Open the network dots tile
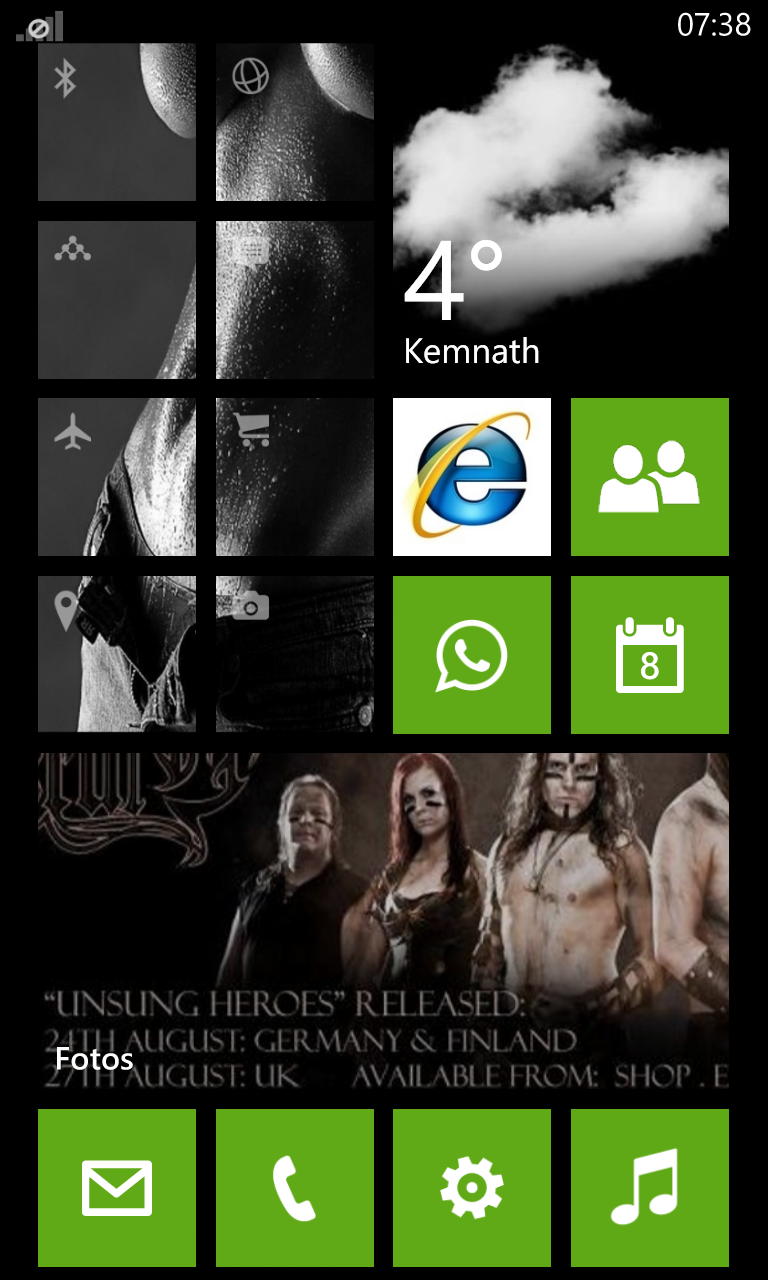Screen dimensions: 768x1280 (117, 300)
